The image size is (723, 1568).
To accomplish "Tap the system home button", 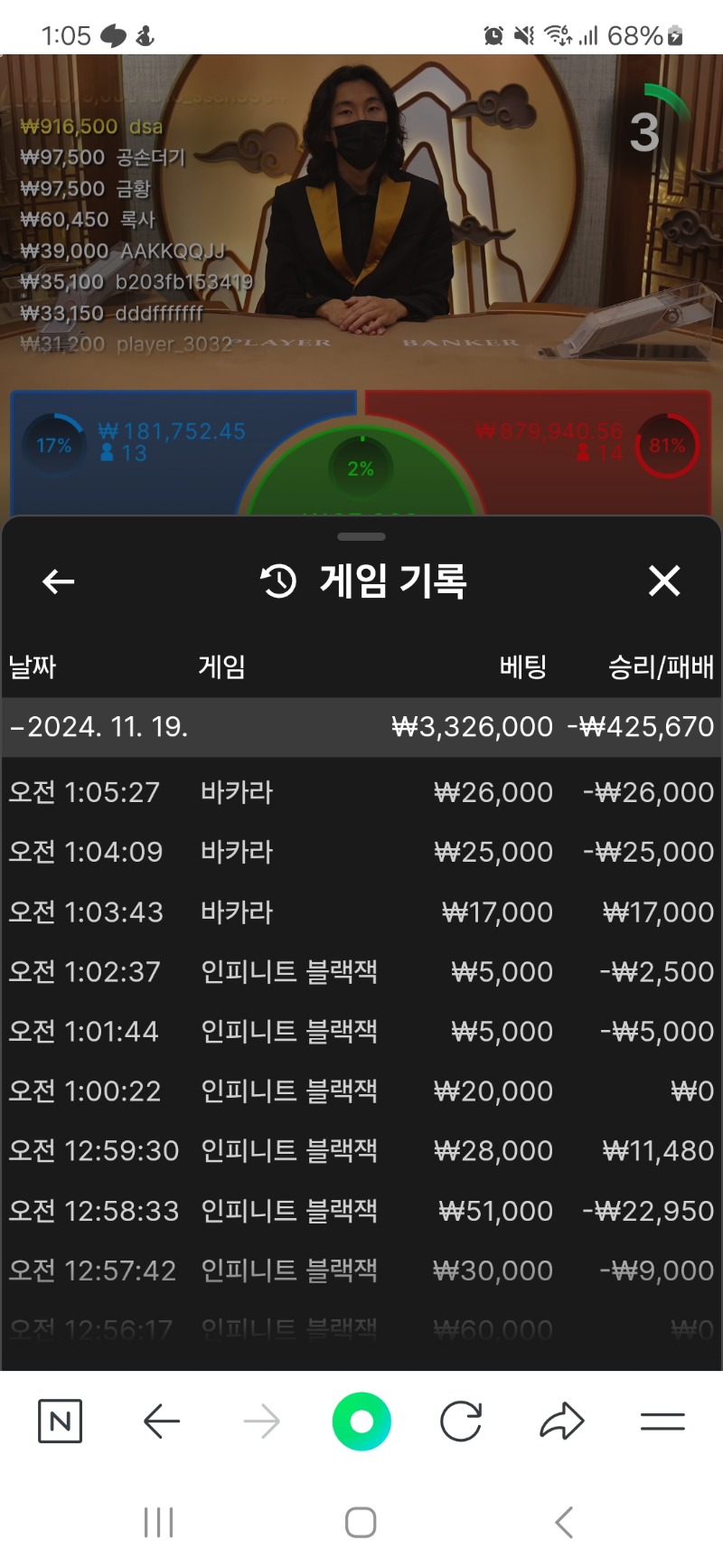I will click(361, 1522).
